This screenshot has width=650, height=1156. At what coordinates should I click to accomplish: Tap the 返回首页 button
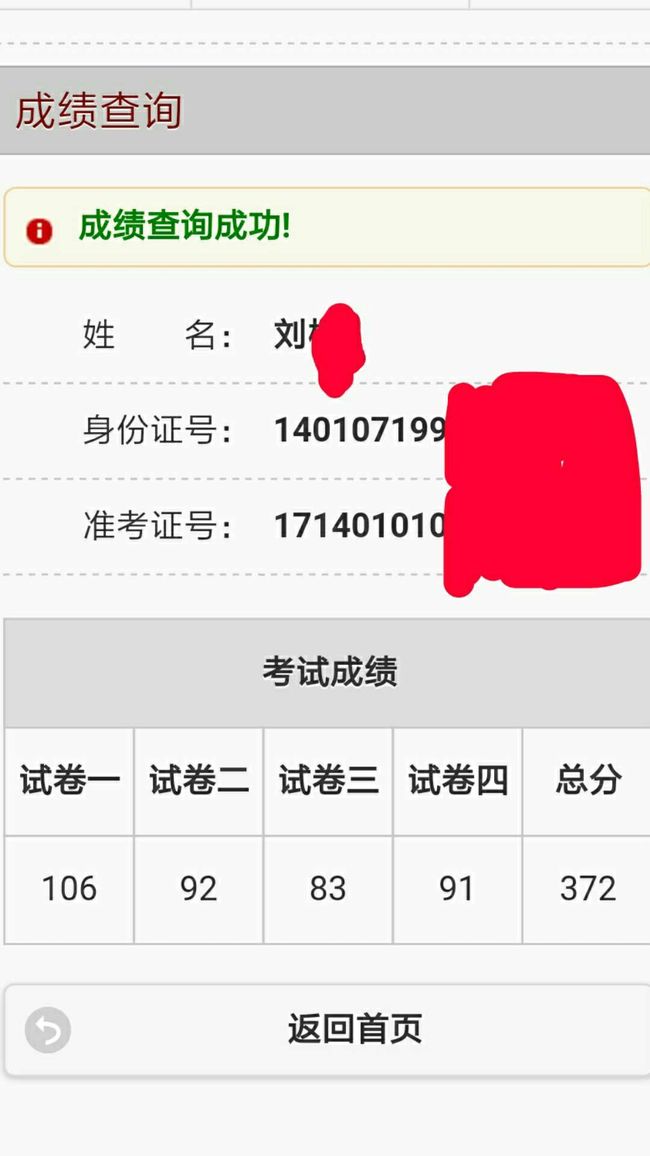tap(327, 1030)
